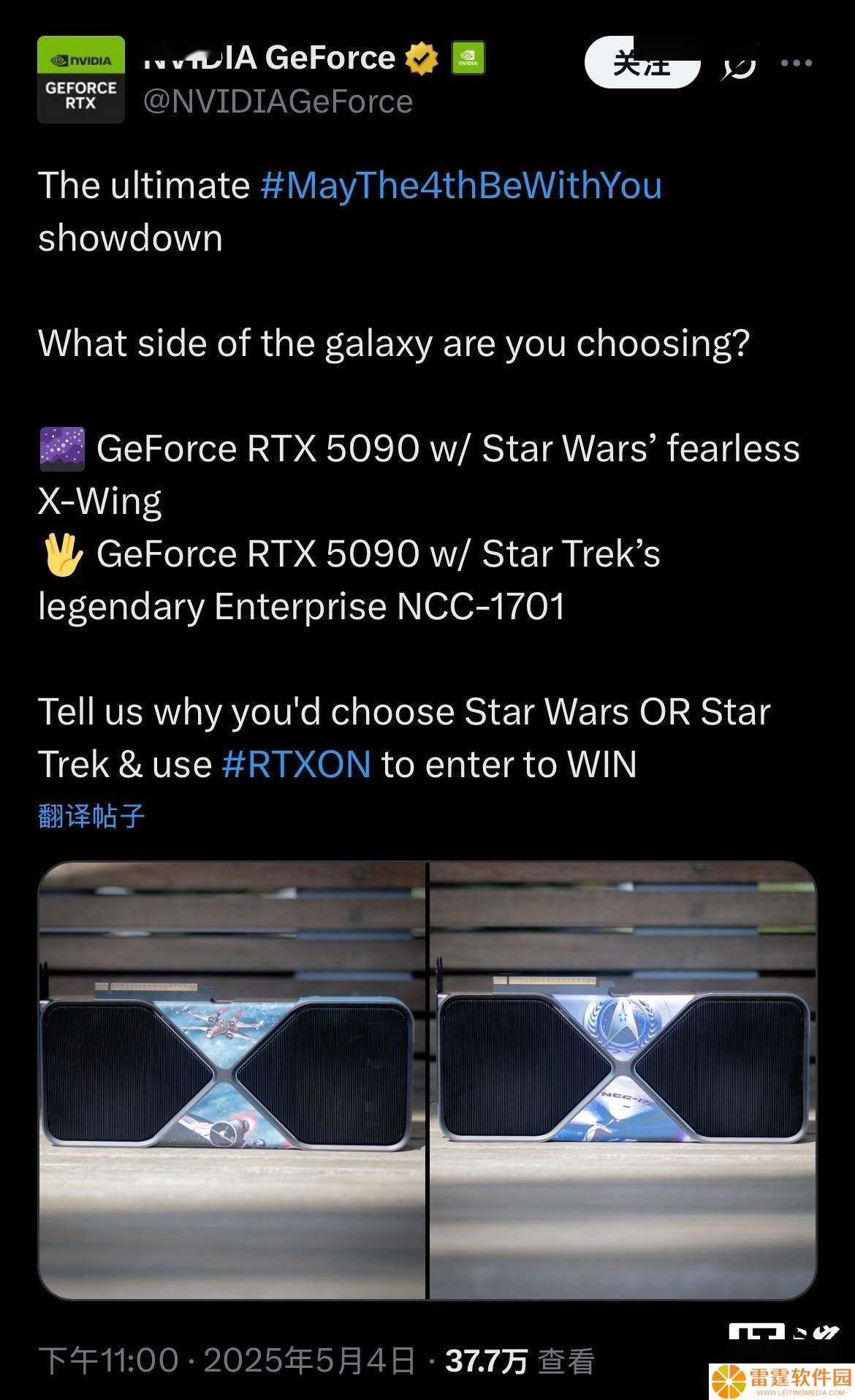Open the #MayThe4thBeWithYou hashtag

point(460,186)
